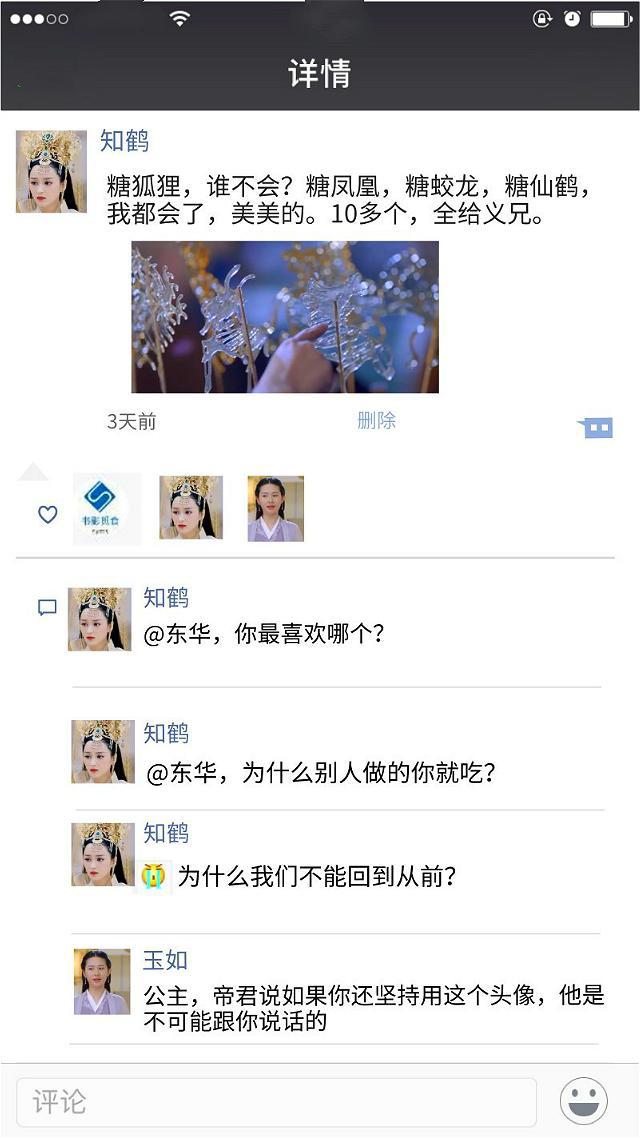Open the sugar figurines photo in the post
The image size is (640, 1138).
[285, 316]
